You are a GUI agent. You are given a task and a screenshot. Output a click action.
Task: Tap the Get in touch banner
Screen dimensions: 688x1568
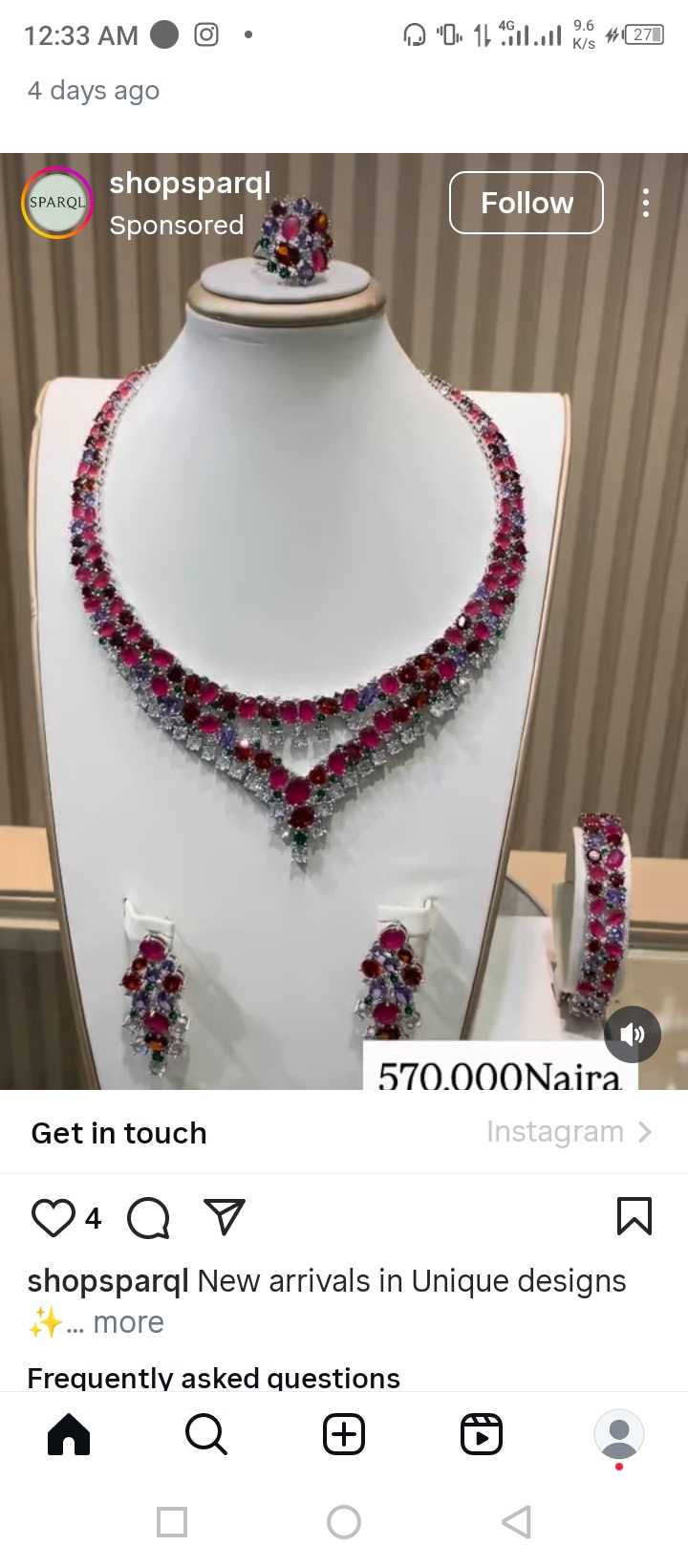click(344, 1132)
